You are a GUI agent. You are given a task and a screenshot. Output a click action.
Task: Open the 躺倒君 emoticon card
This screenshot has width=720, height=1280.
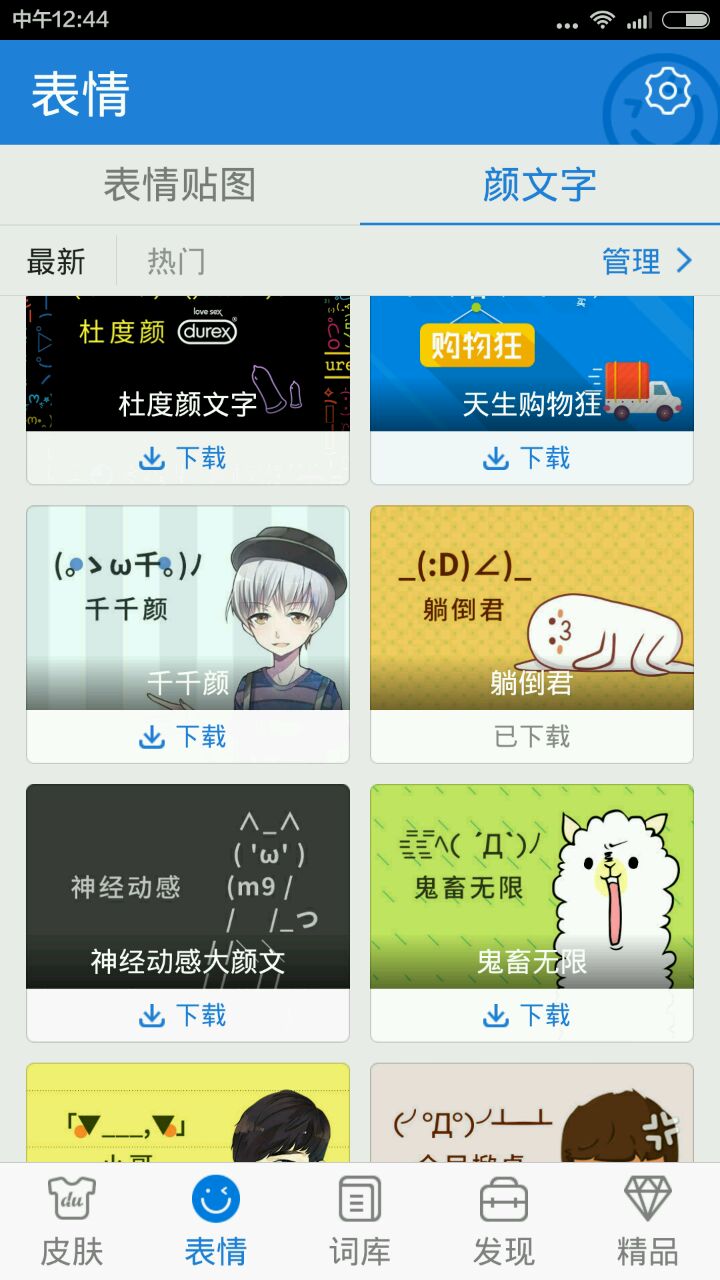tap(531, 608)
